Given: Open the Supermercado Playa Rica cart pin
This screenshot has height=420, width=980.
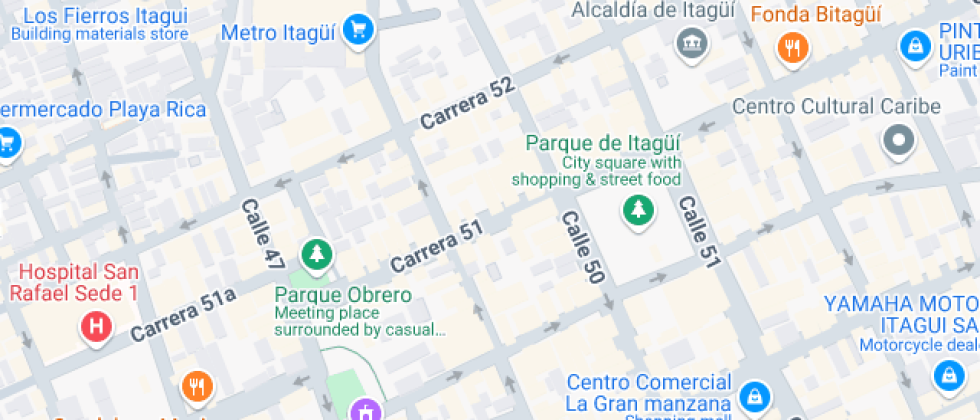Looking at the screenshot, I should (8, 144).
